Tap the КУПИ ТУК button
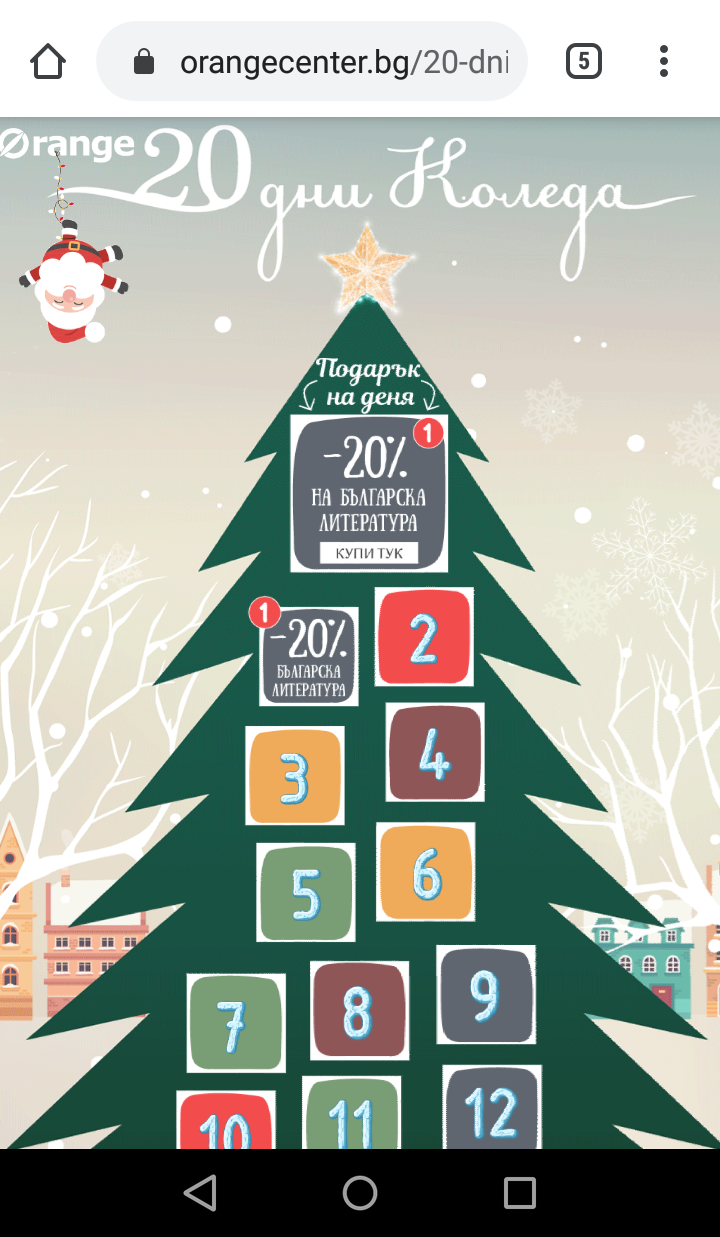Viewport: 720px width, 1237px height. (x=369, y=553)
